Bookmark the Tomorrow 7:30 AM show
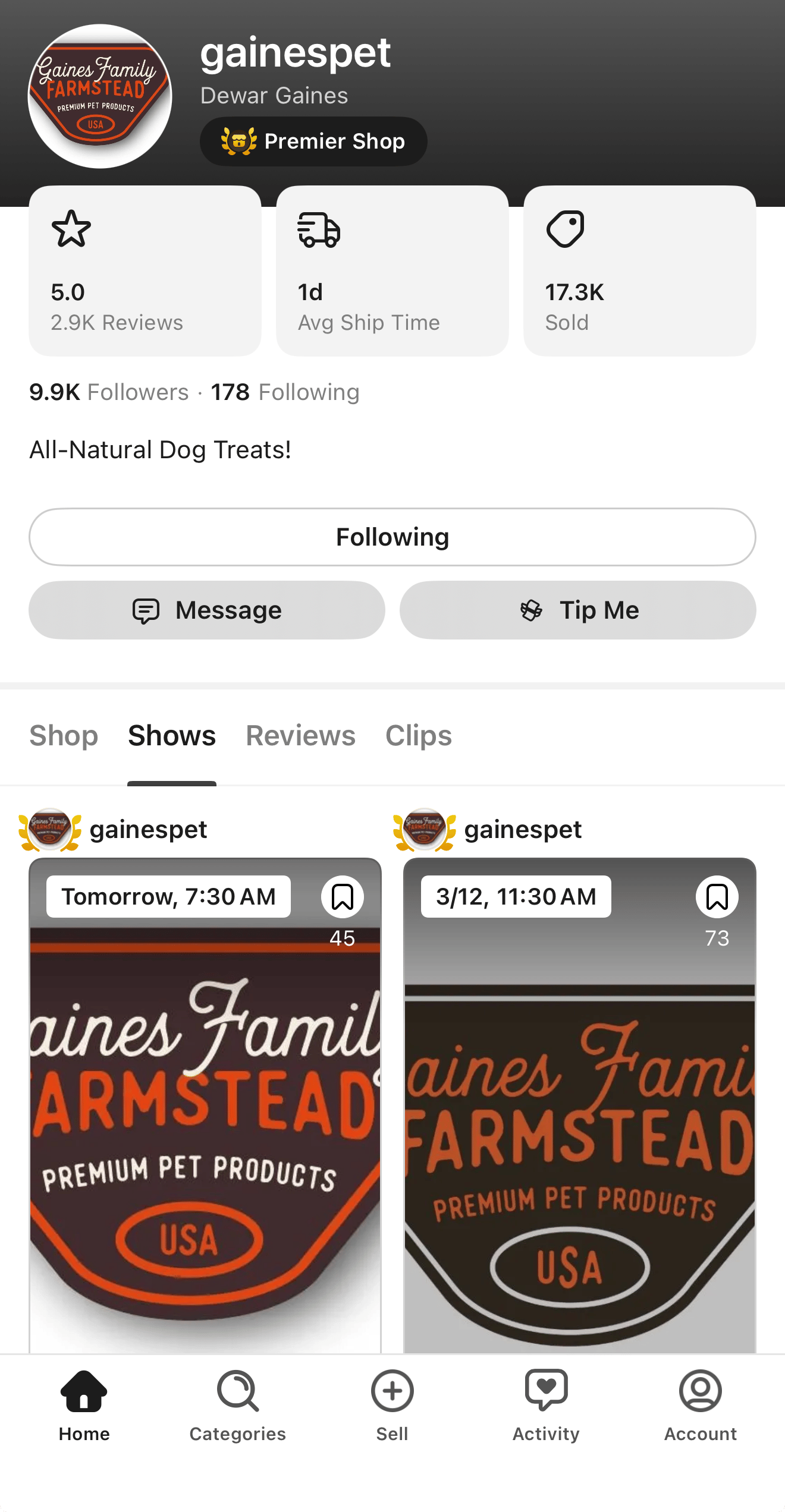 [x=343, y=897]
